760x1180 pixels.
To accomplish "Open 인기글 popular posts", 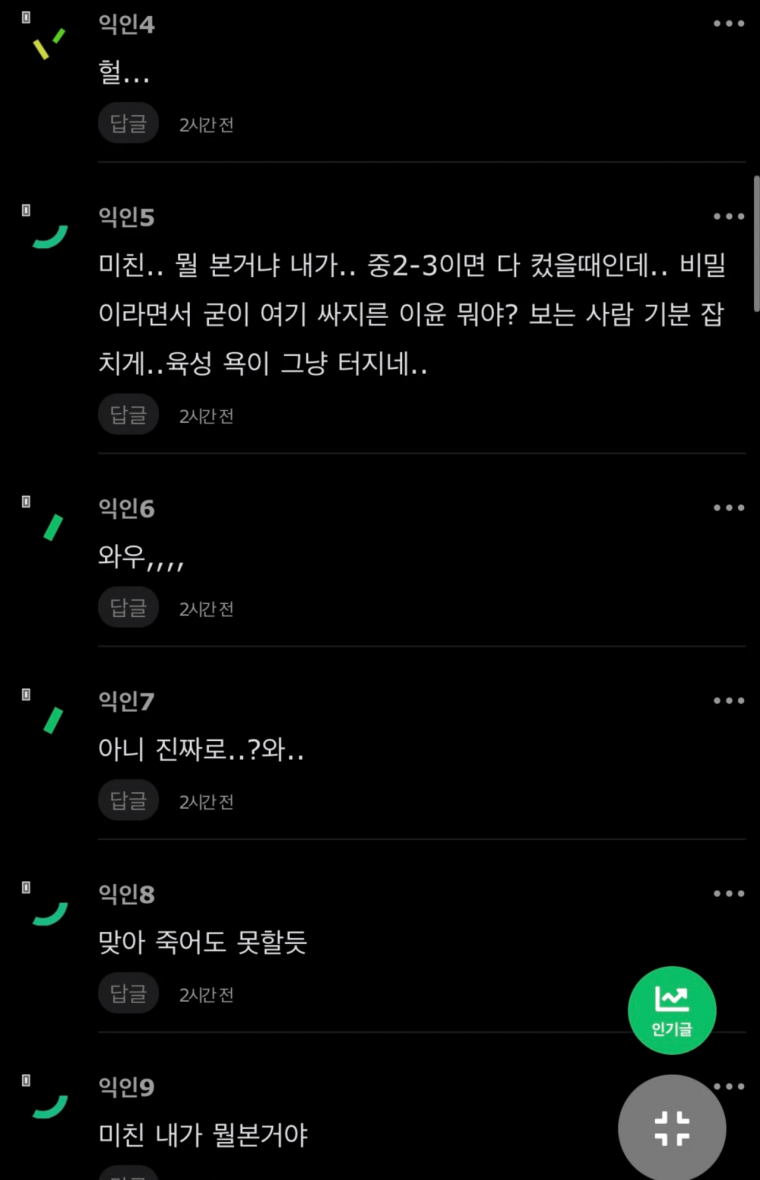I will tap(672, 1010).
